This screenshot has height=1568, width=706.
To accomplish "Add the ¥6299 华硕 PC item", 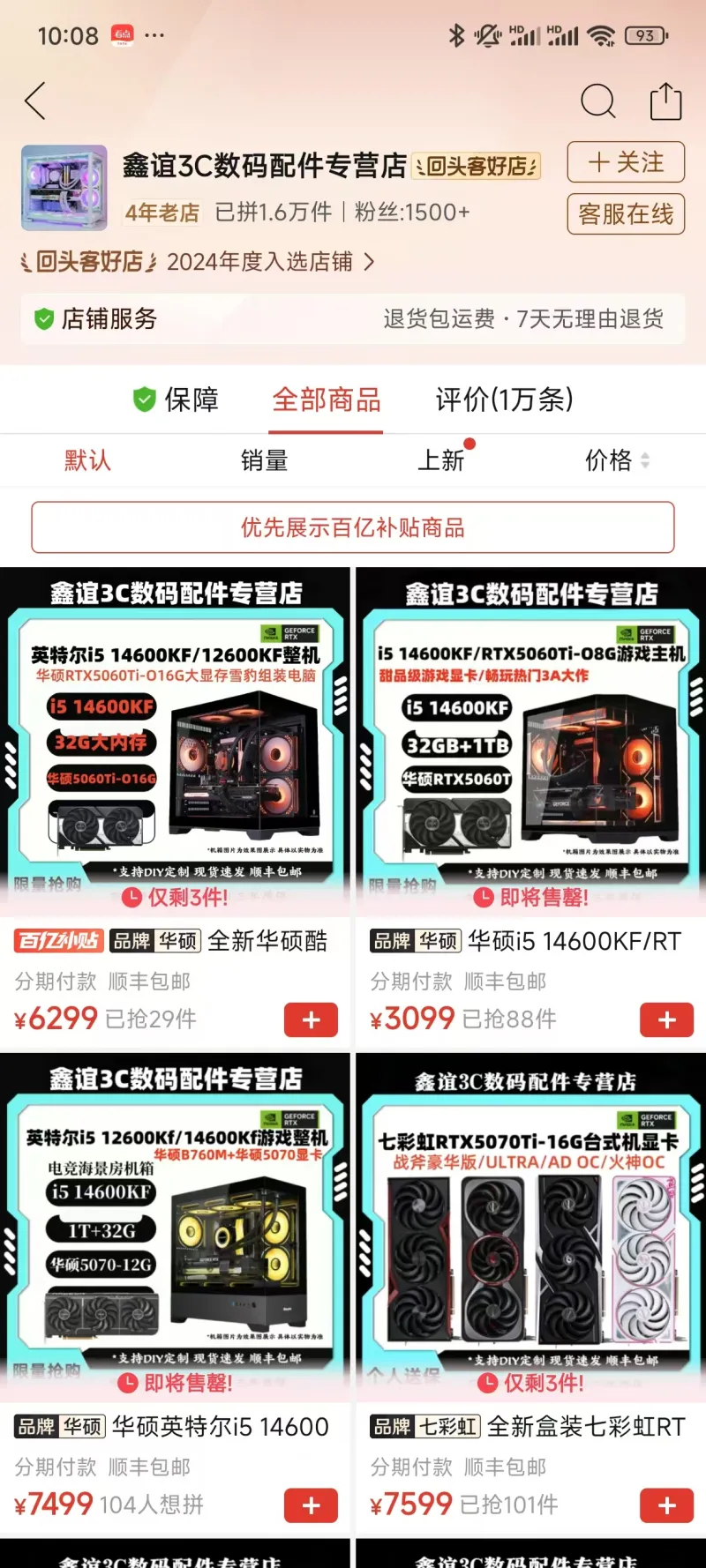I will tap(311, 1019).
